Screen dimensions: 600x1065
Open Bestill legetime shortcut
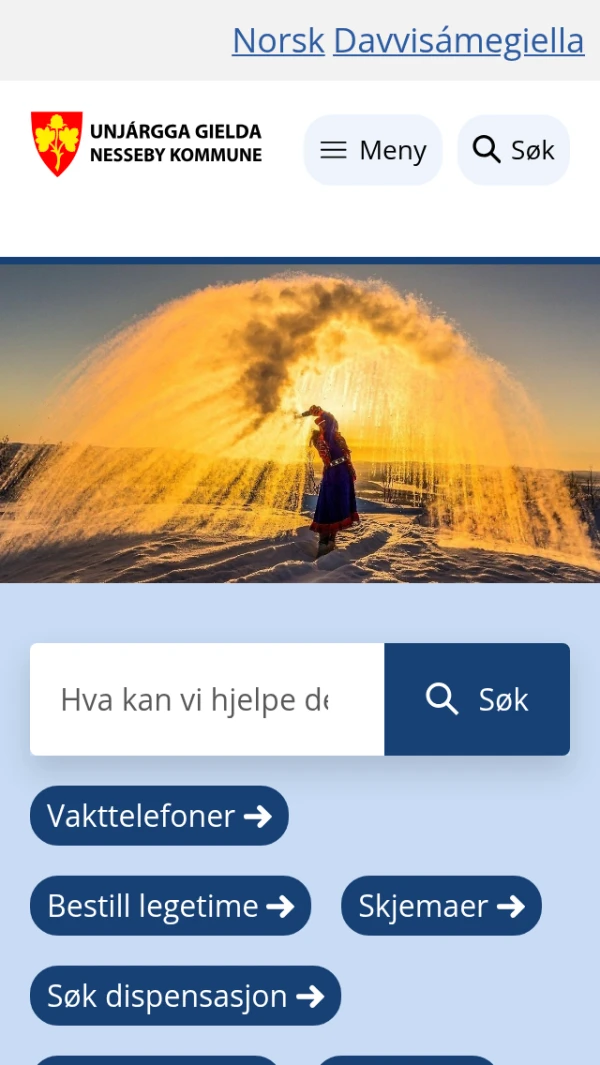pos(170,906)
